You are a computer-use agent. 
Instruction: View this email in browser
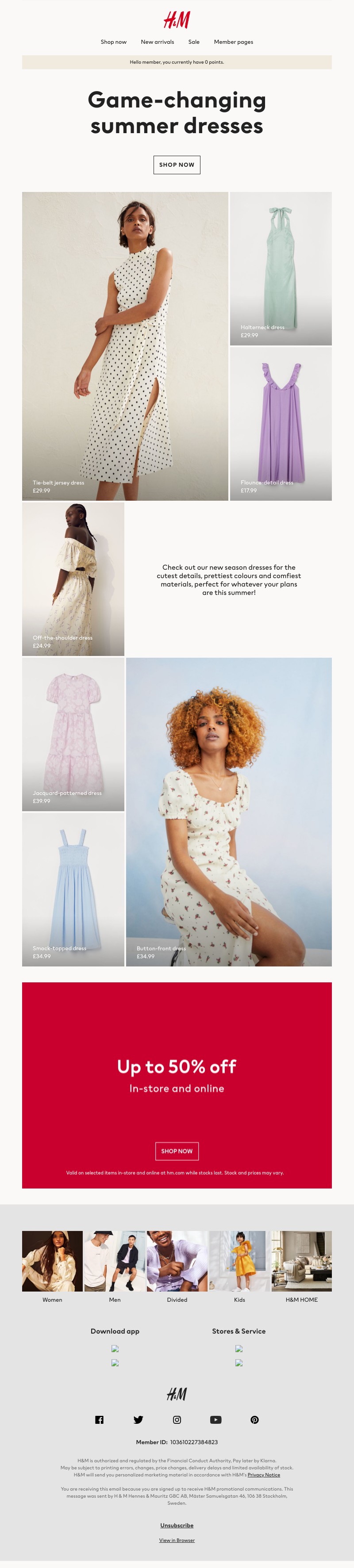(177, 1540)
